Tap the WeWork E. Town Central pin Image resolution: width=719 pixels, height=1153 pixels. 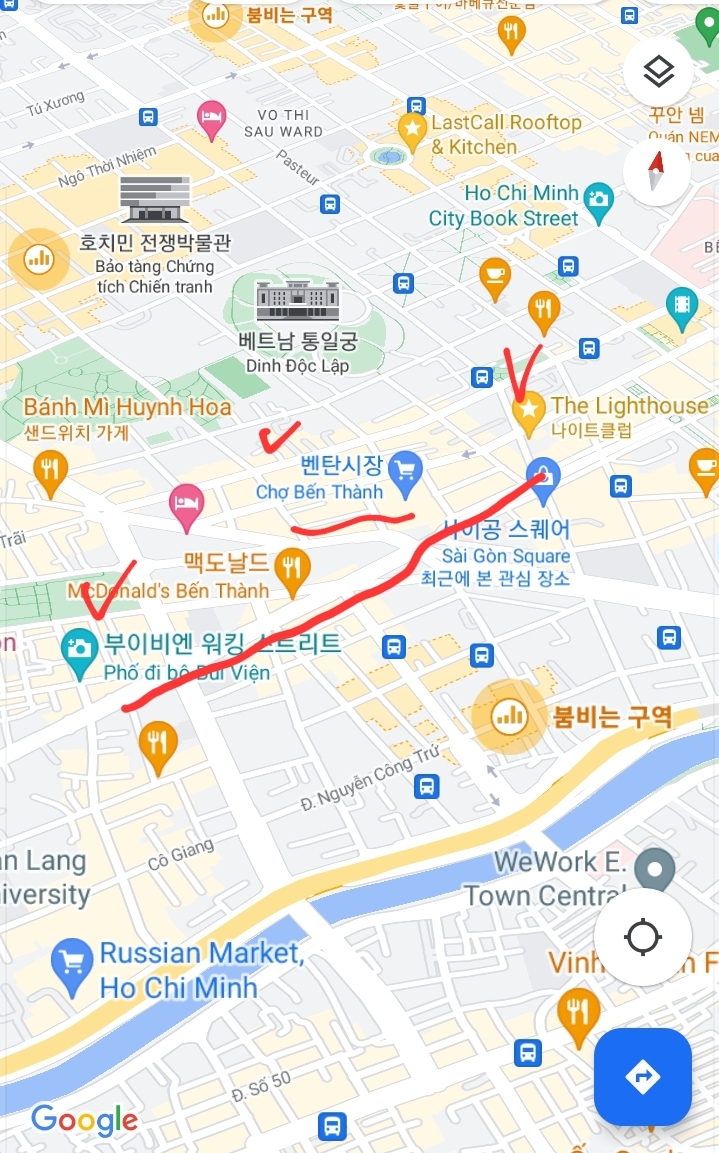point(654,872)
